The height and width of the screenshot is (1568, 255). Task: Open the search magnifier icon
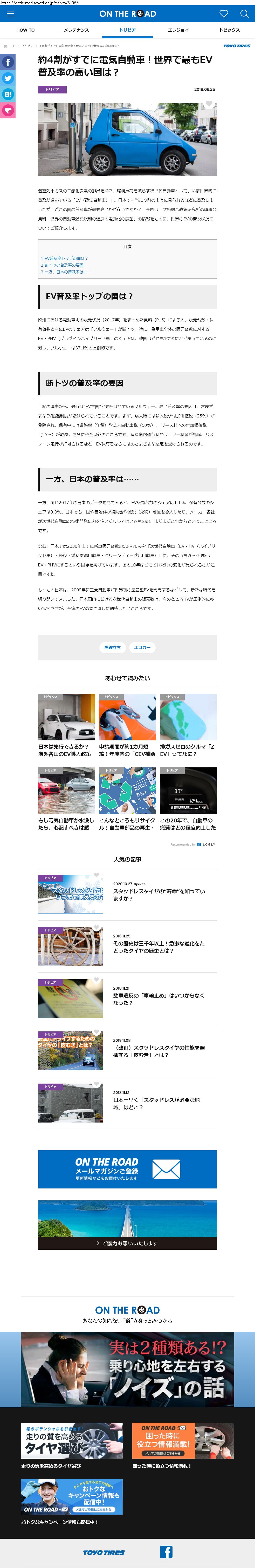244,13
